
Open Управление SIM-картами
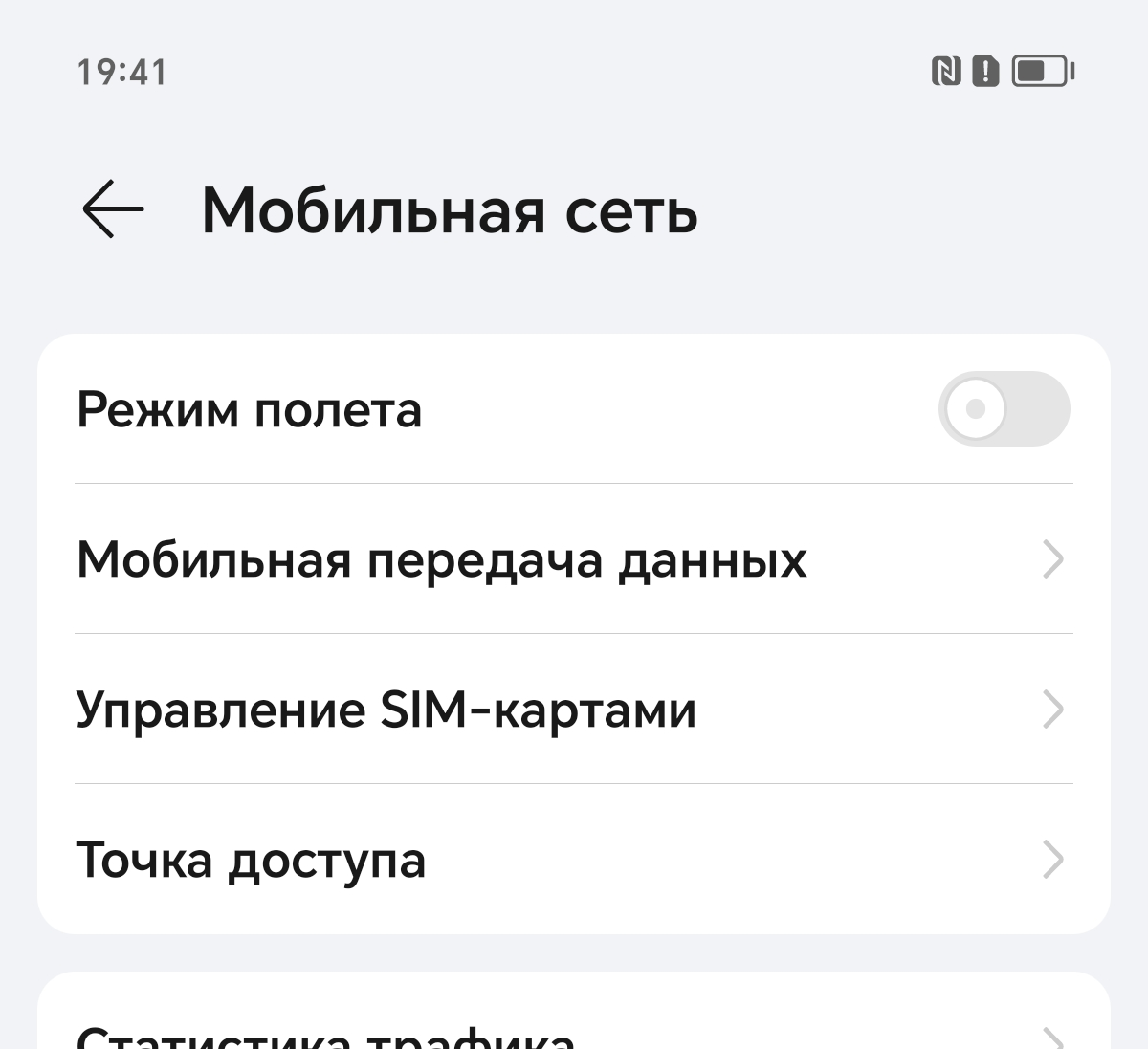coord(574,710)
